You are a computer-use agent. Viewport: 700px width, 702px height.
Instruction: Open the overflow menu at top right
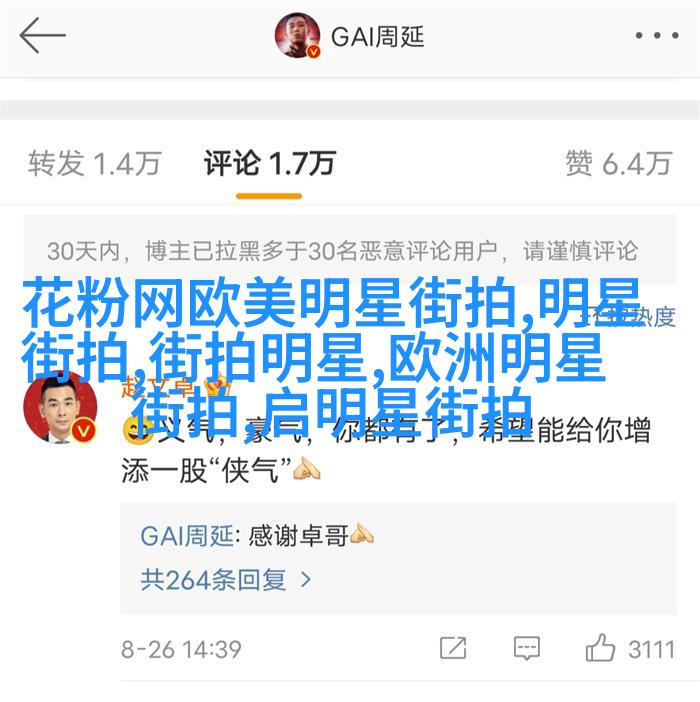pos(656,37)
